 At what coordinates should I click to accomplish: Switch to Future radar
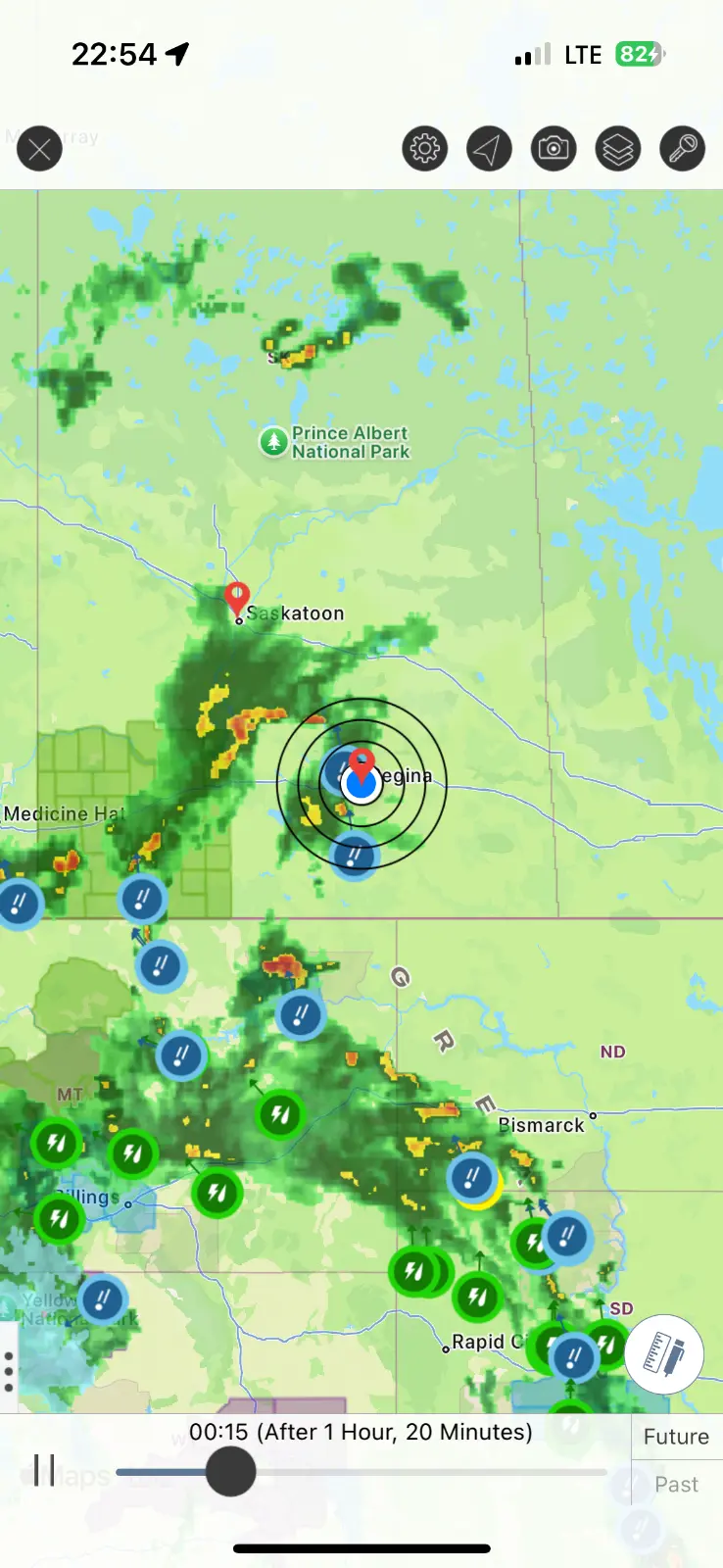pyautogui.click(x=676, y=1437)
